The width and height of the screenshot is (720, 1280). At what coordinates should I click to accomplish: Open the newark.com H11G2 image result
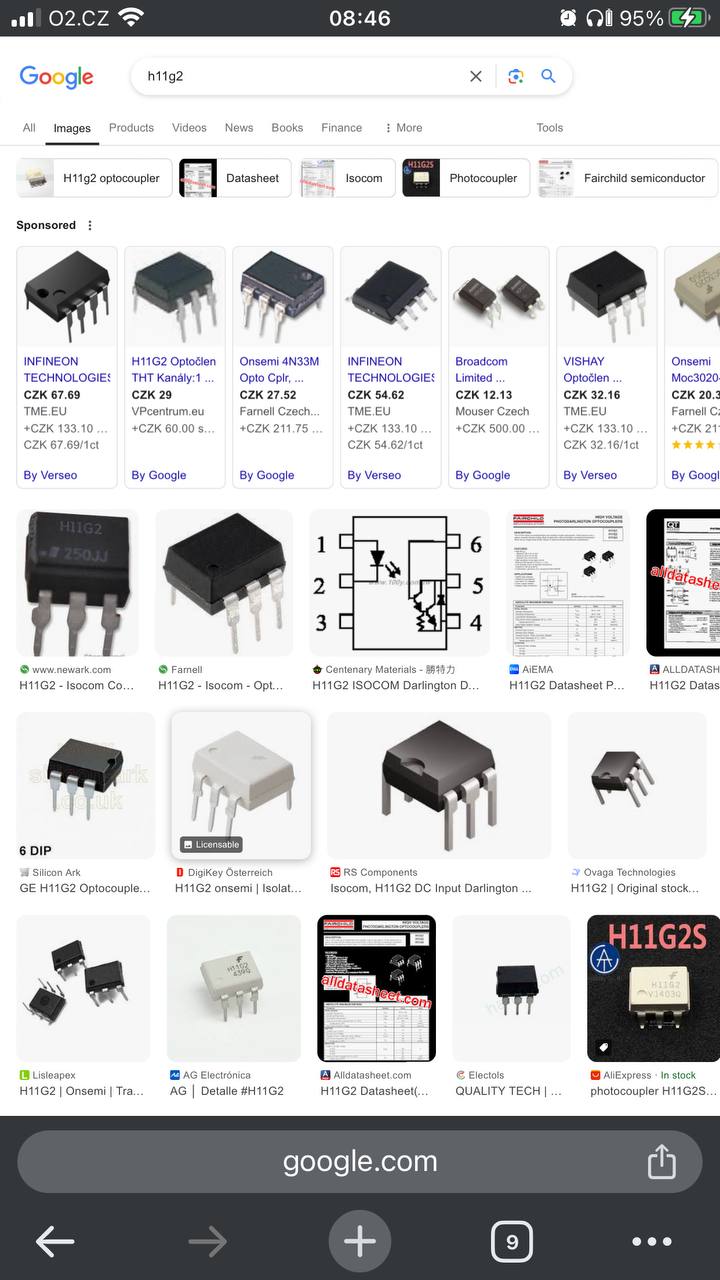pyautogui.click(x=78, y=600)
